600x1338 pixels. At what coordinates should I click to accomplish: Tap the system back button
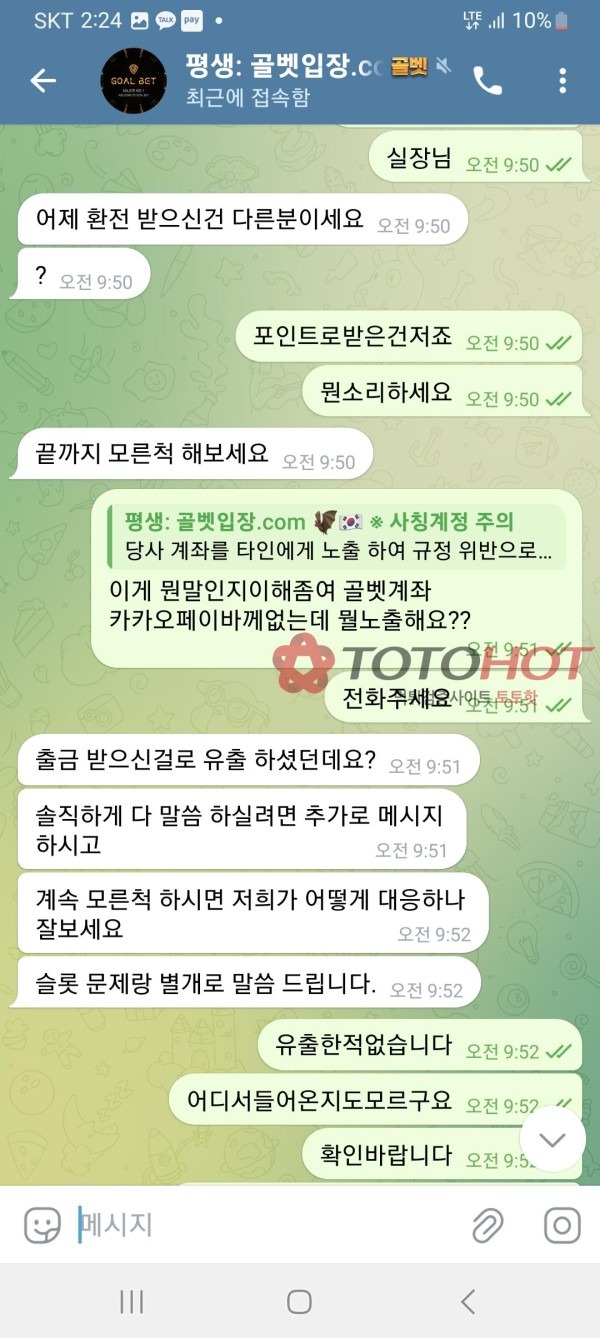pyautogui.click(x=467, y=1301)
